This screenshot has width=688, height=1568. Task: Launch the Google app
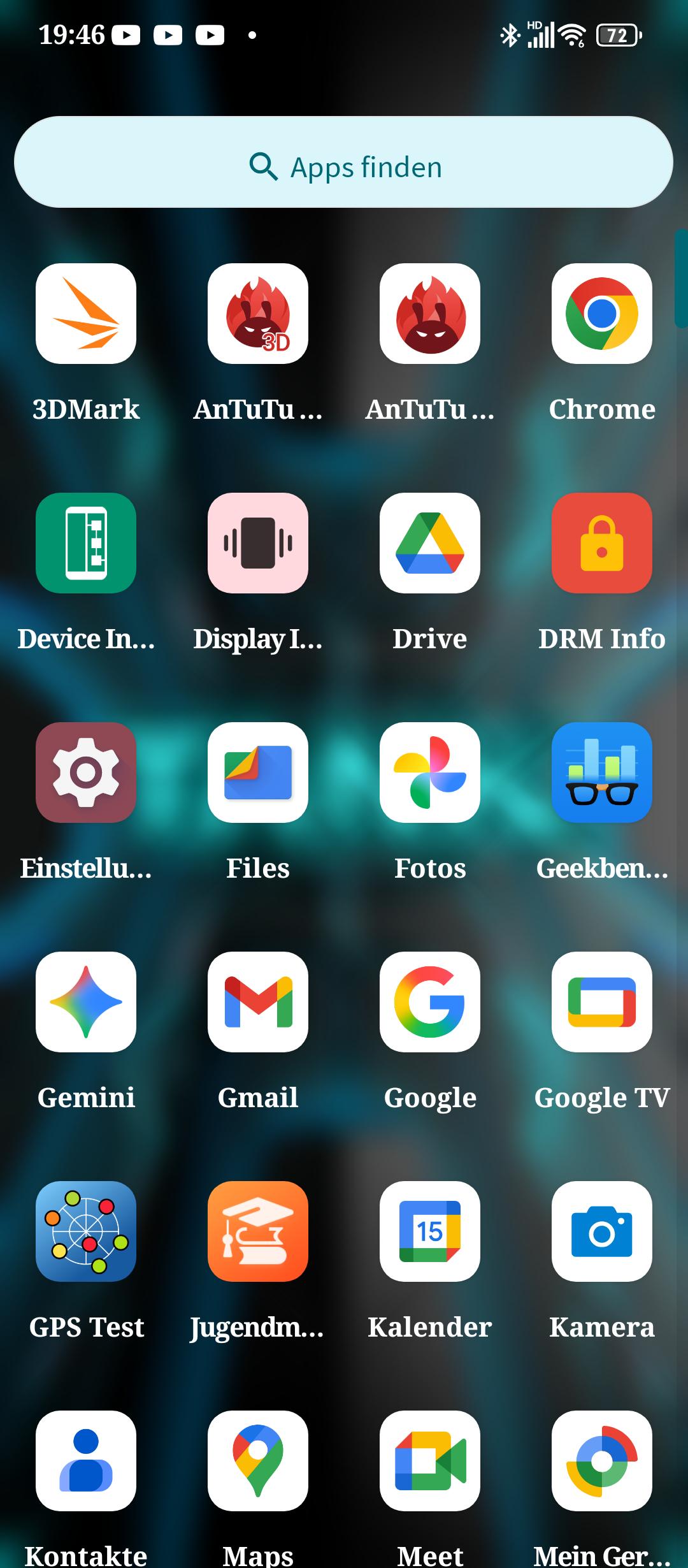coord(430,1002)
